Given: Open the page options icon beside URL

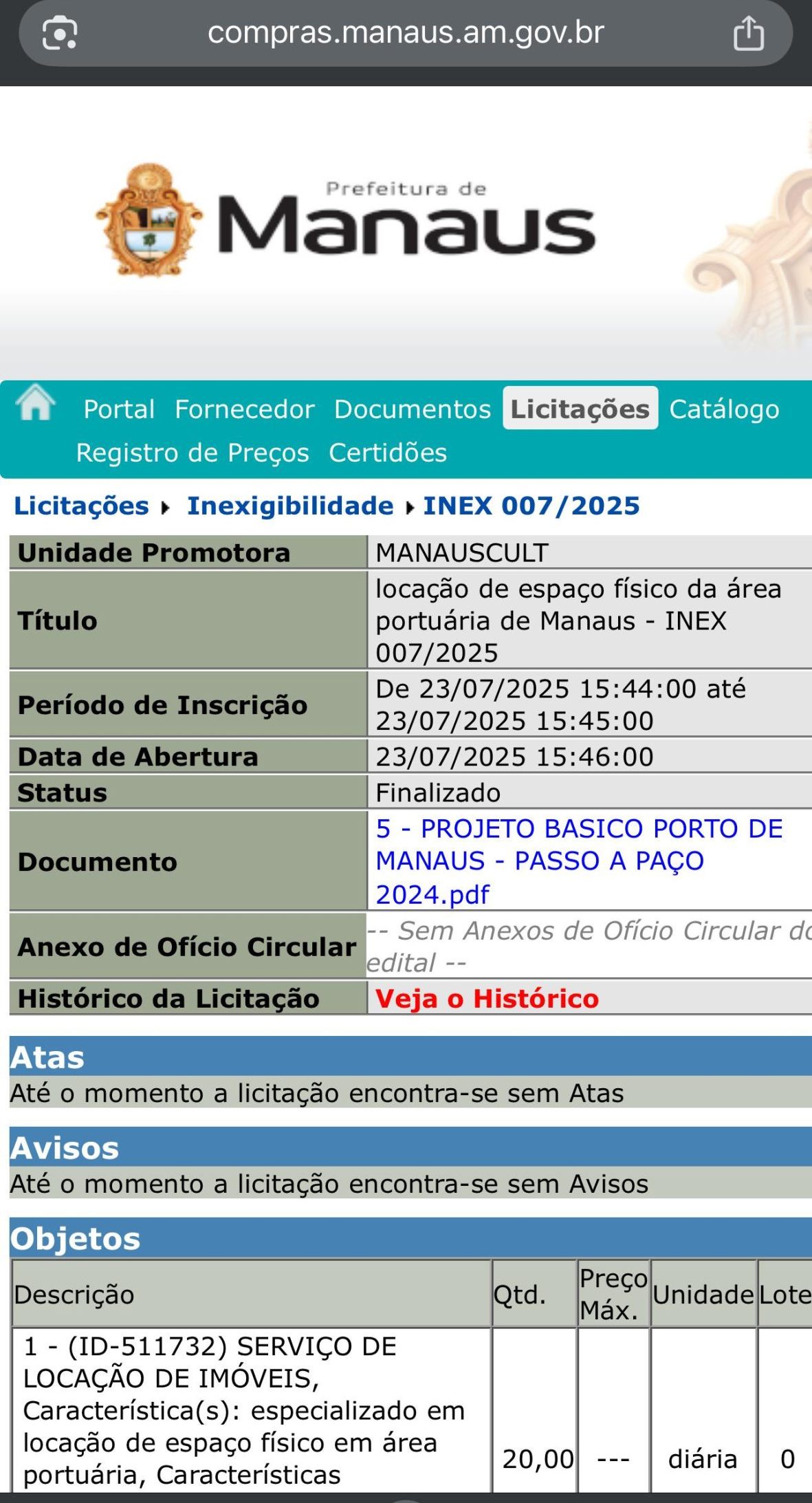Looking at the screenshot, I should tap(60, 33).
